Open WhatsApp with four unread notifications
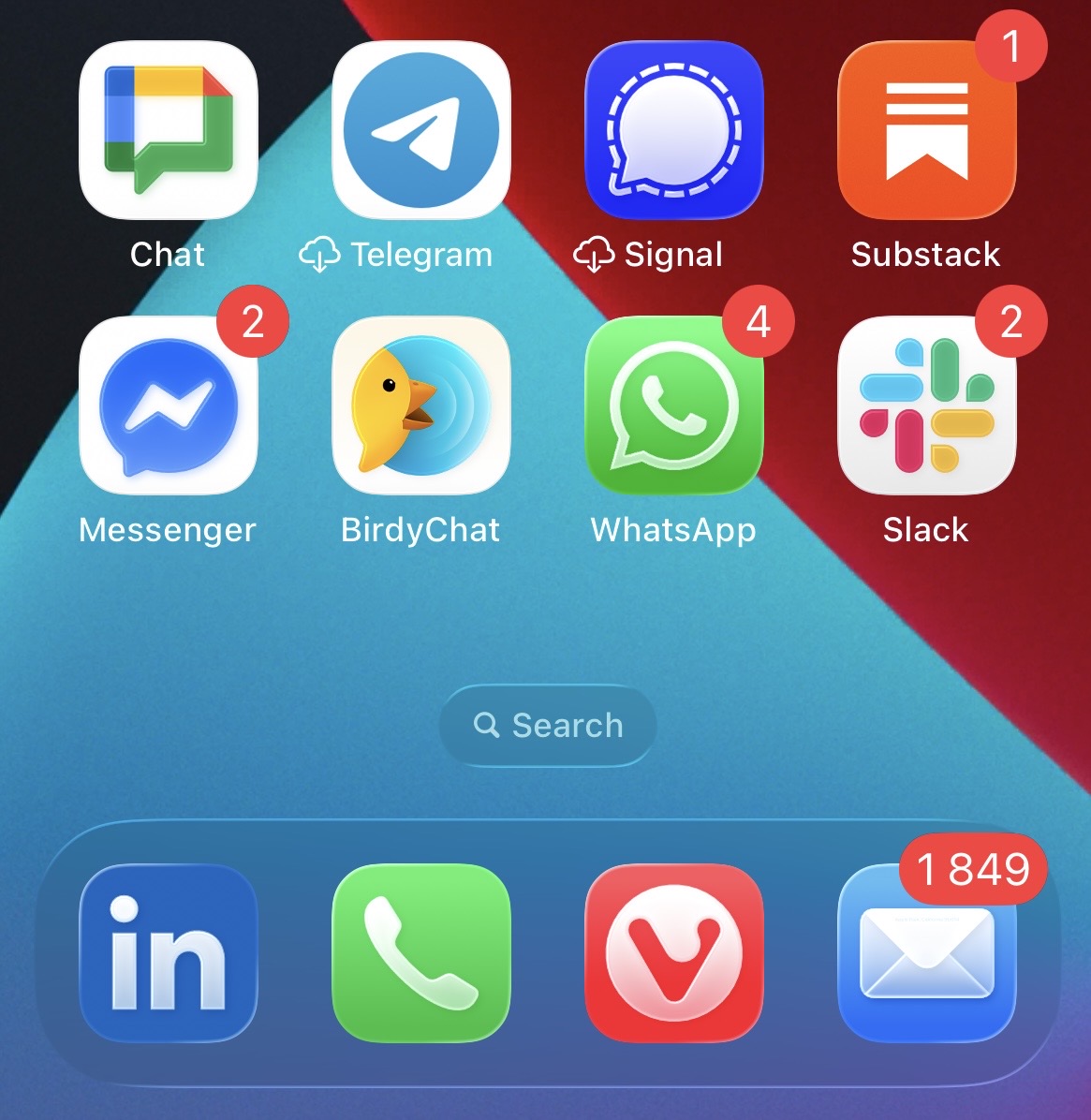The height and width of the screenshot is (1120, 1091). [674, 405]
